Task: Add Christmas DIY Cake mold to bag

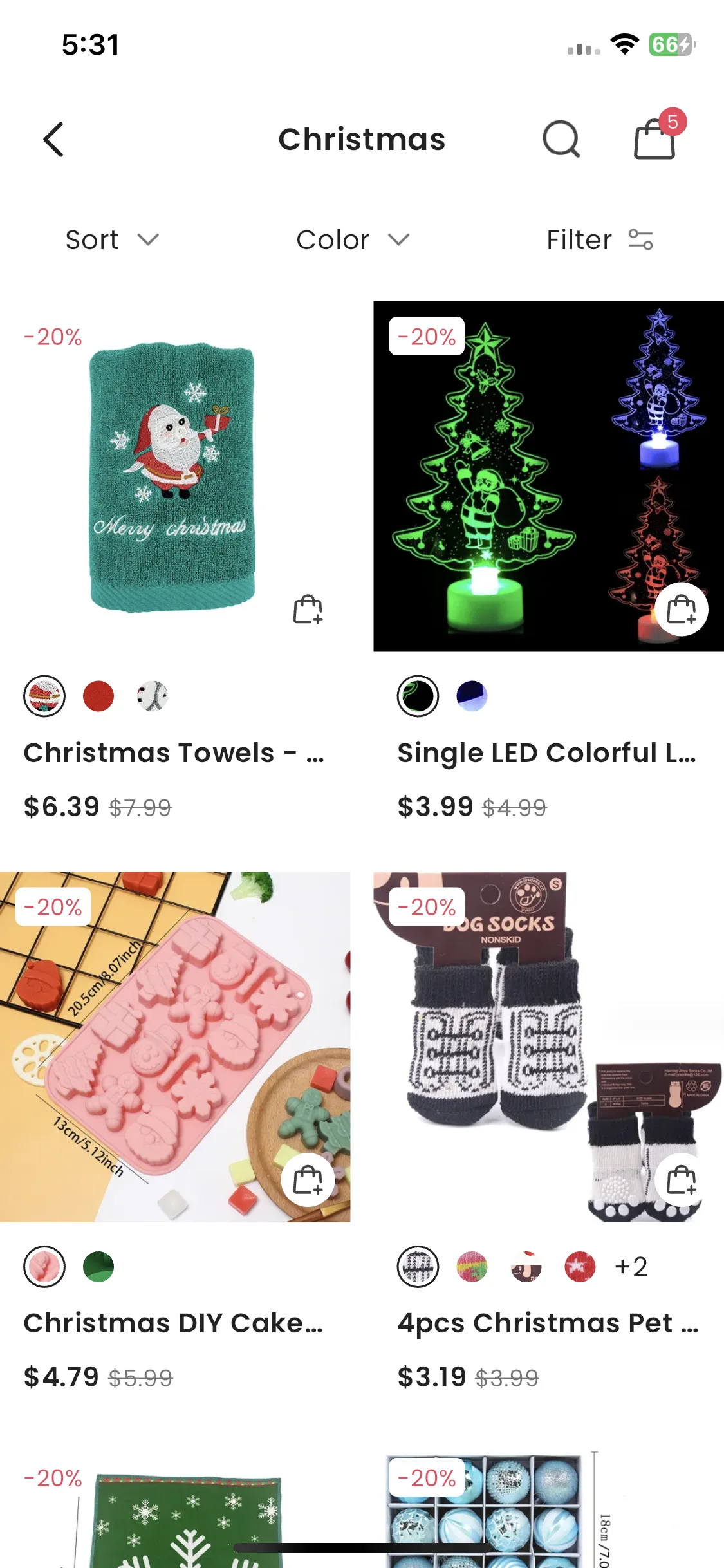Action: (308, 1180)
